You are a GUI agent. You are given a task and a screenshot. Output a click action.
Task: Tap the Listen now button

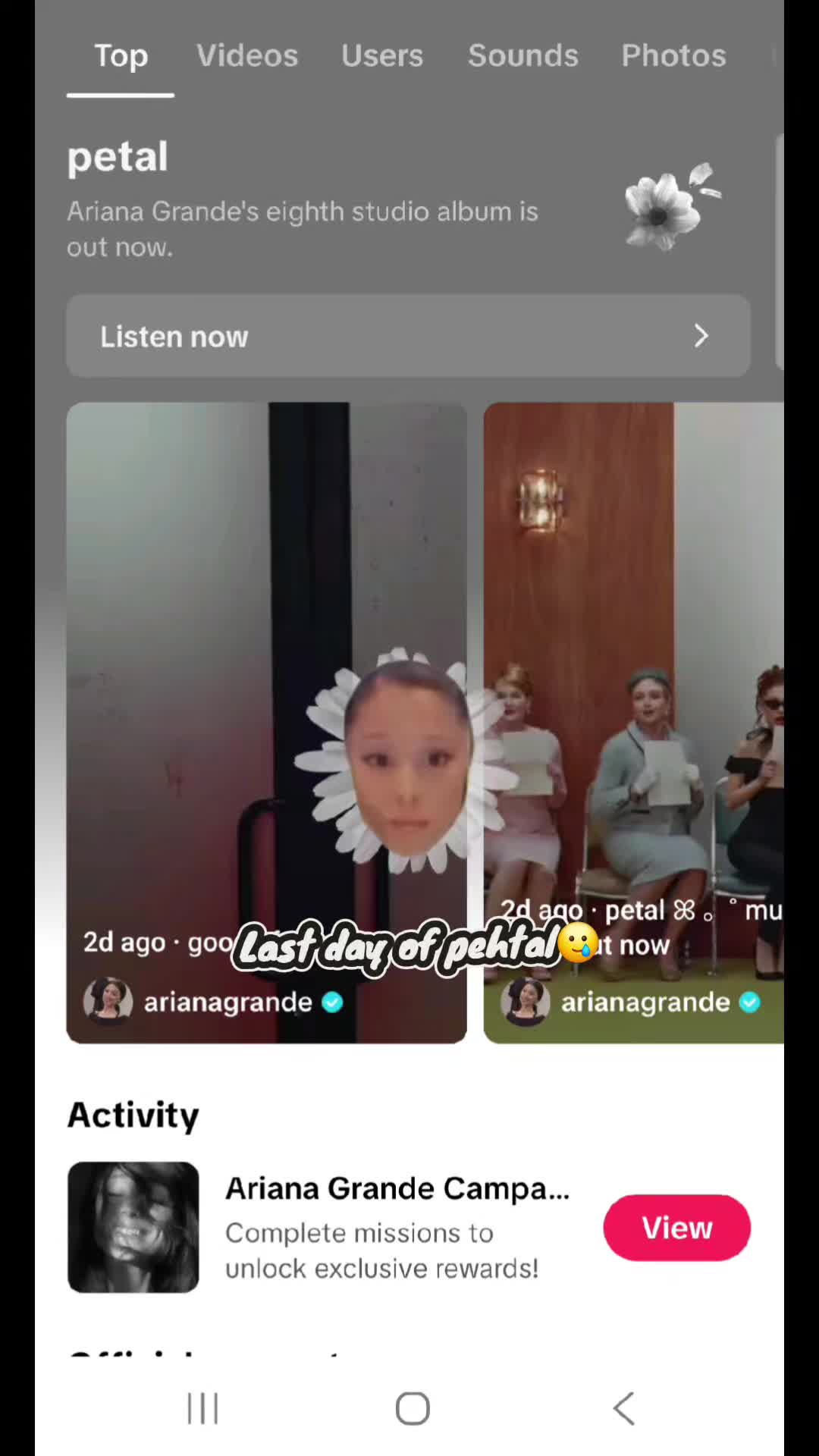409,336
